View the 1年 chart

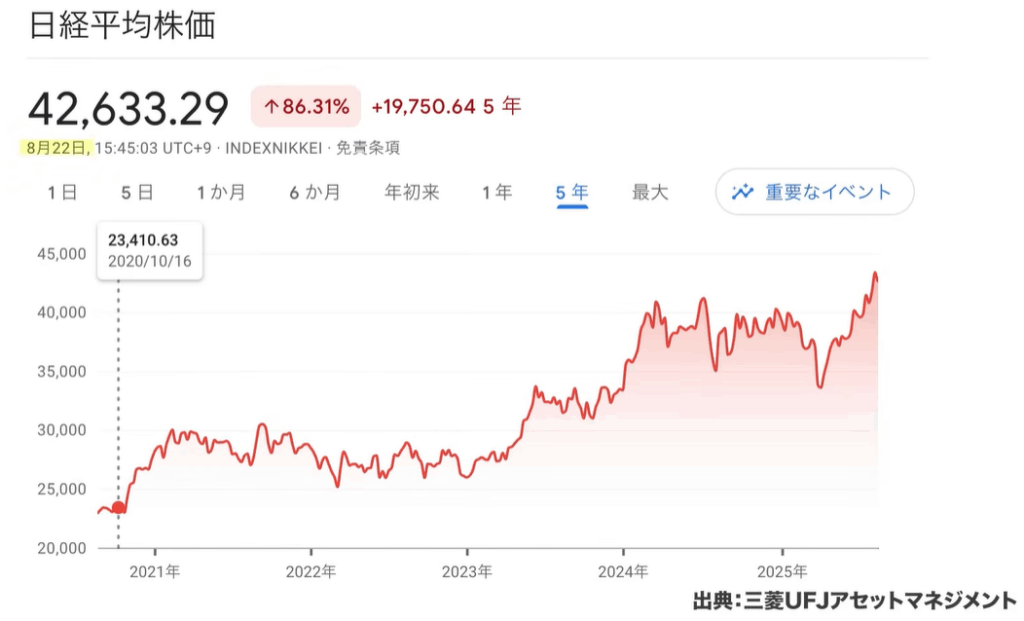coord(497,193)
